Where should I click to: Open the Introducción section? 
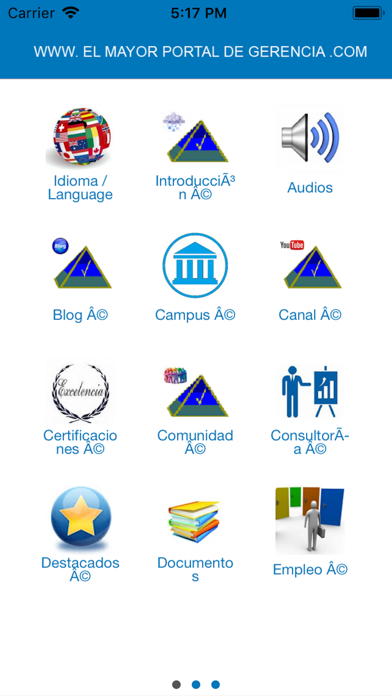[x=195, y=153]
